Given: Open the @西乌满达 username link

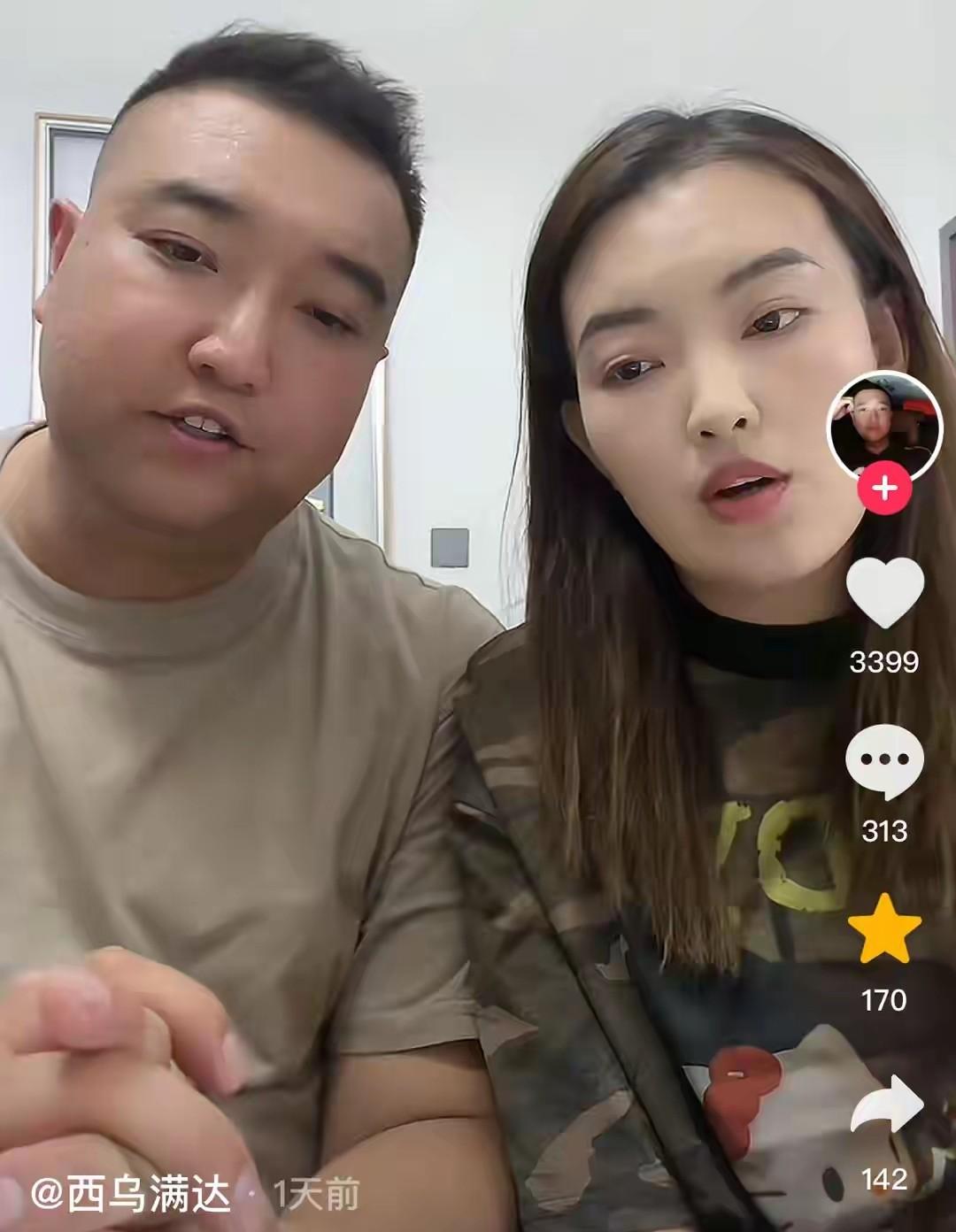Looking at the screenshot, I should (x=131, y=1195).
